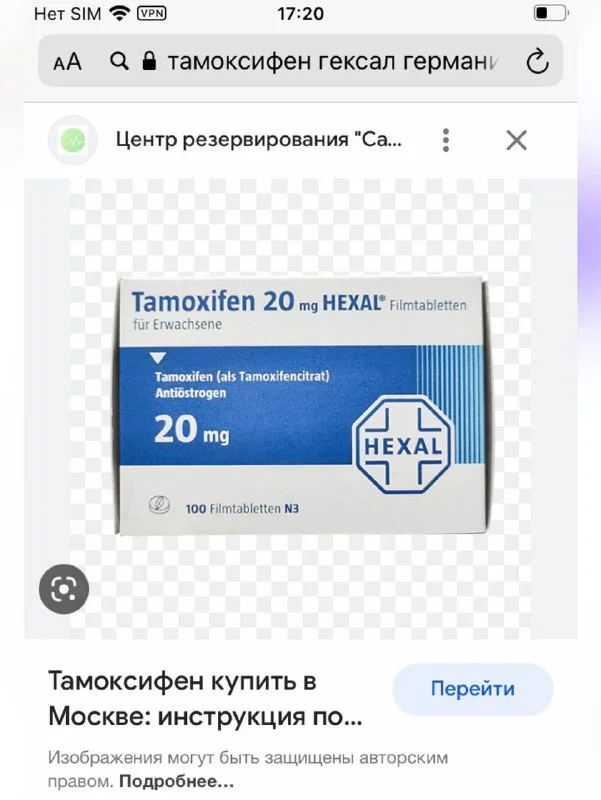Tap the Перейти button
The image size is (601, 800).
click(x=472, y=689)
